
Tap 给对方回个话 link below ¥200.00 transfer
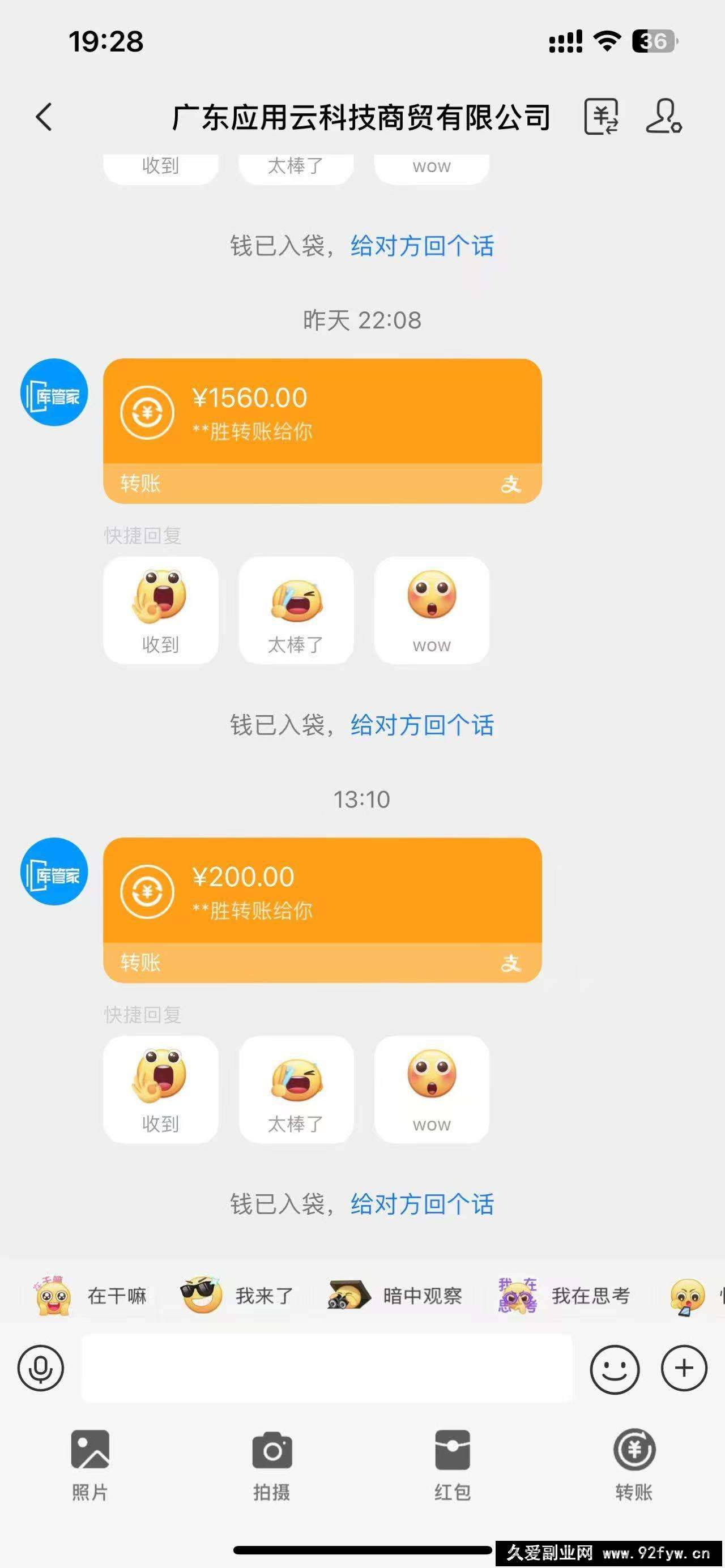(x=422, y=1204)
